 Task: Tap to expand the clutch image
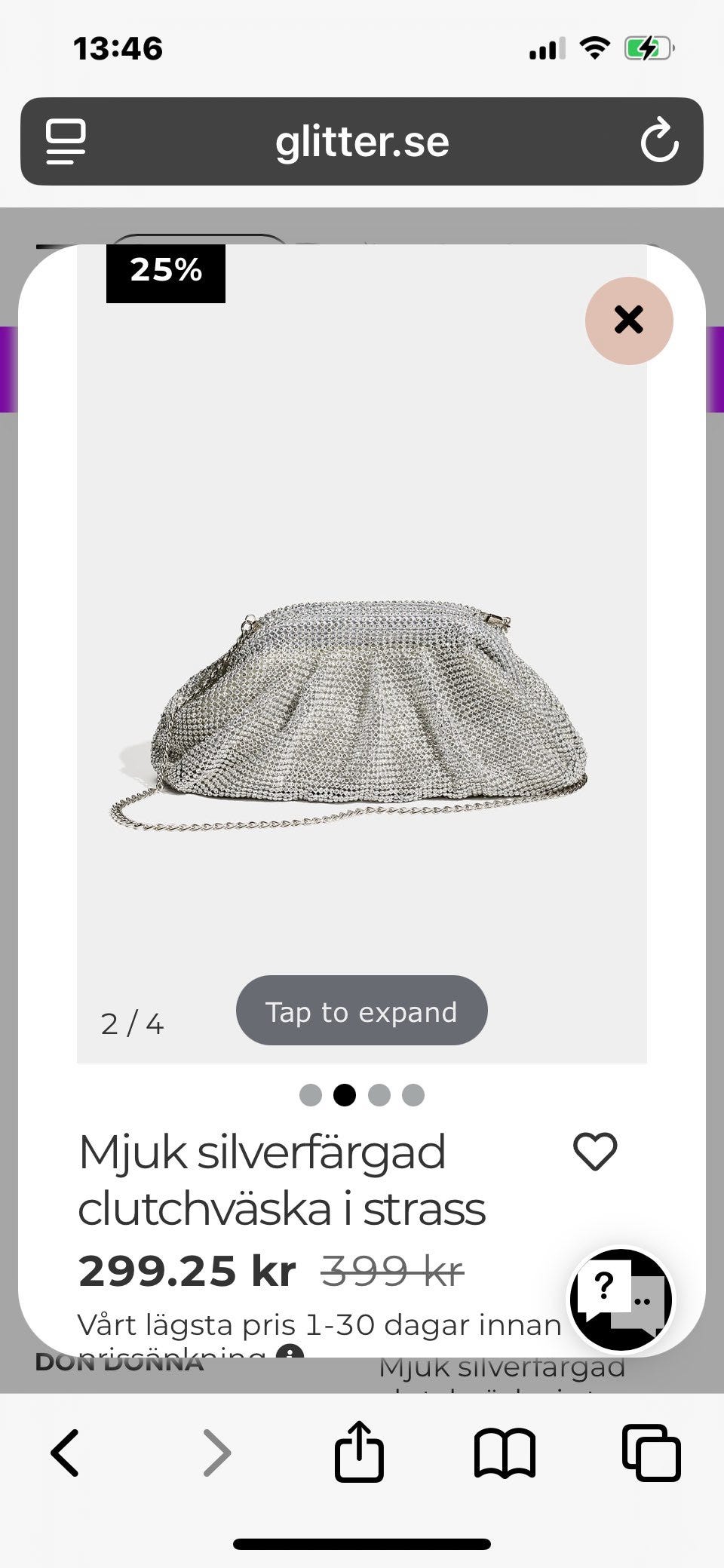pyautogui.click(x=361, y=1011)
